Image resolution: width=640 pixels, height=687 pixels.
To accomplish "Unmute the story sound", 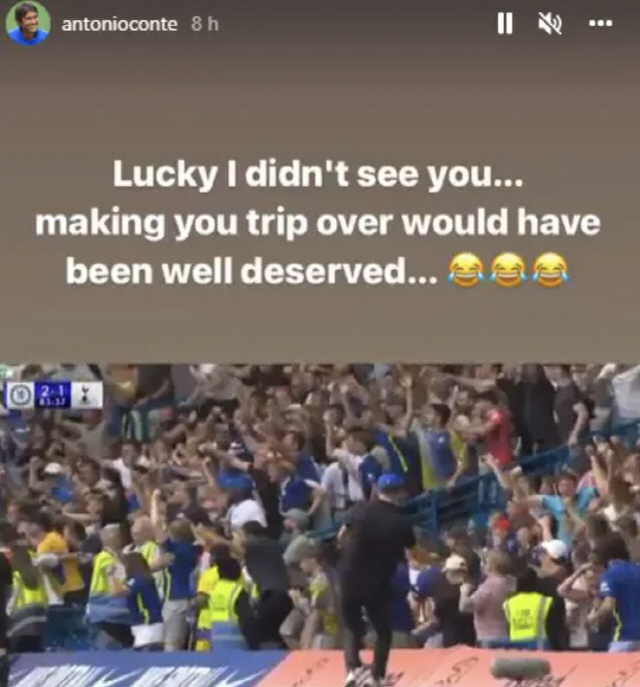I will (x=550, y=24).
